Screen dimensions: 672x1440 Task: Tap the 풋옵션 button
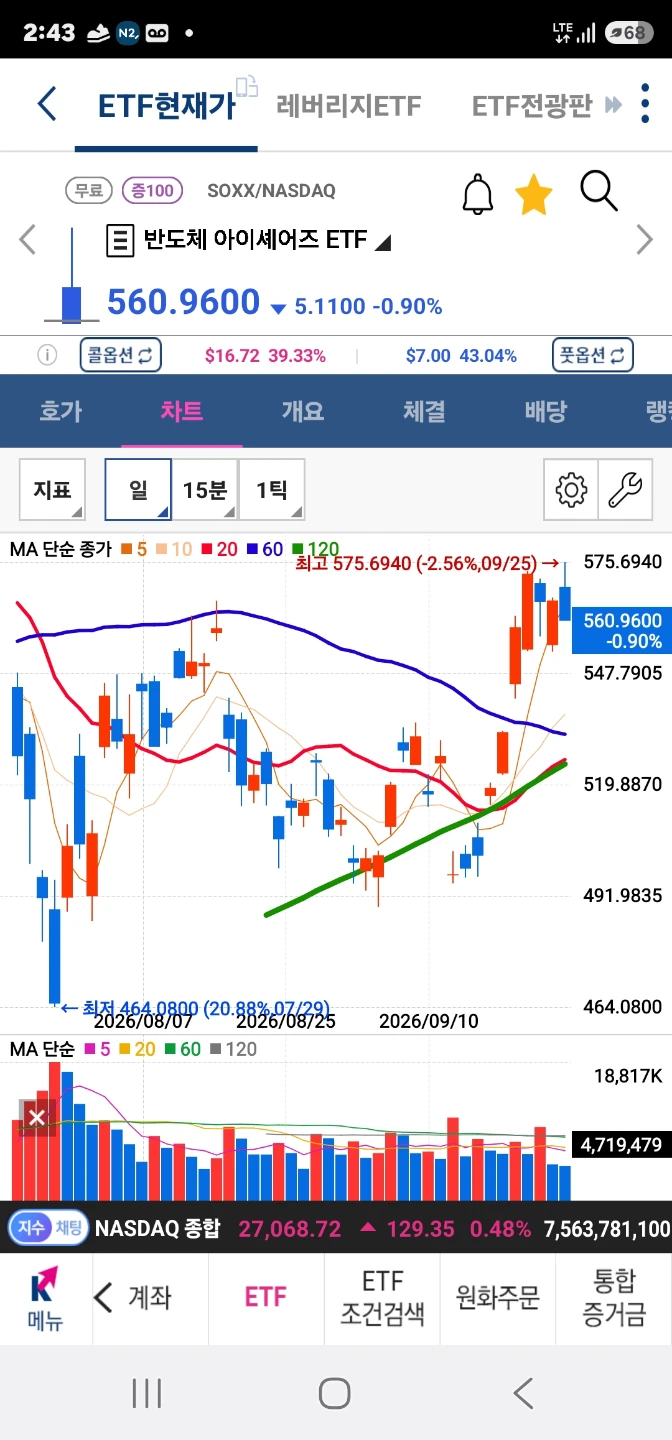pyautogui.click(x=592, y=354)
